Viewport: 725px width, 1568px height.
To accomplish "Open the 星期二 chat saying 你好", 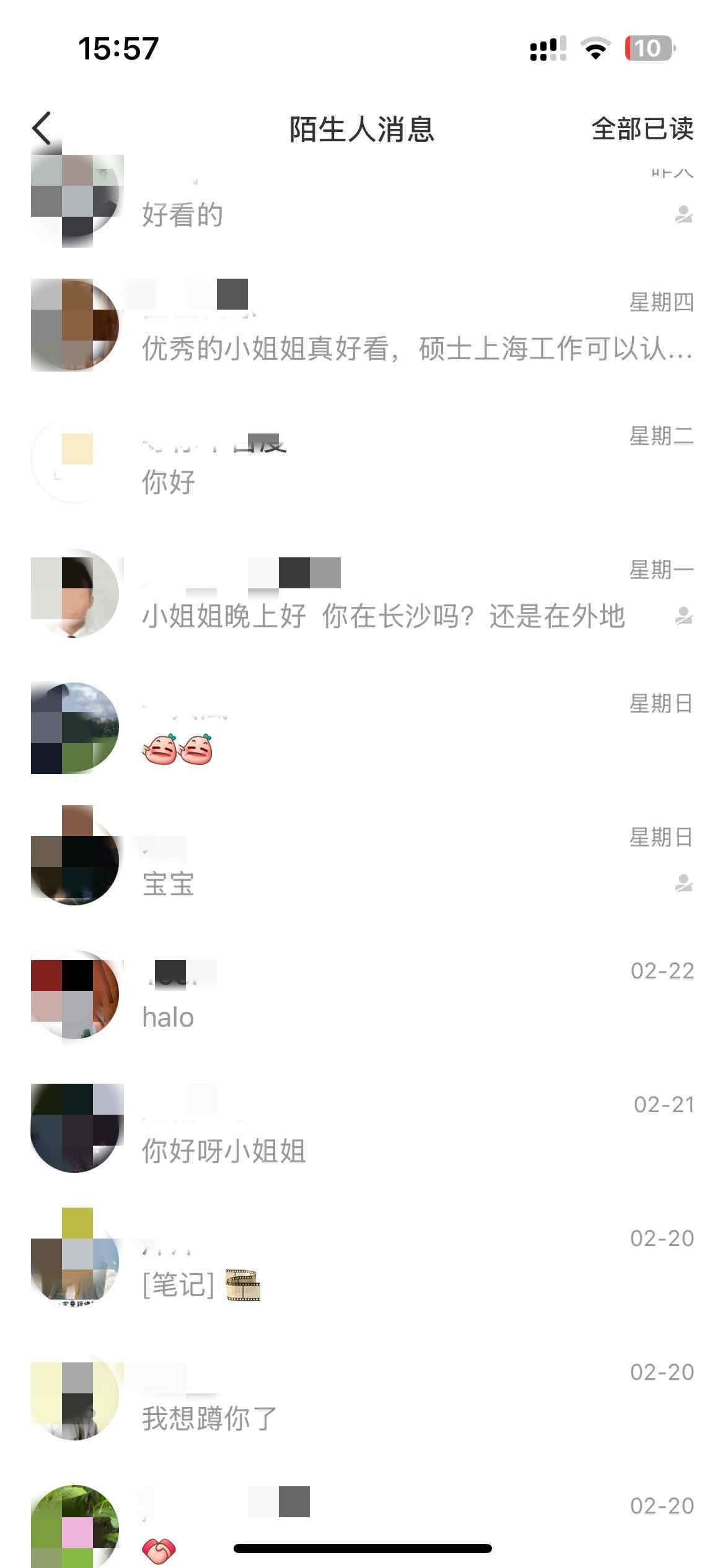I will pos(362,459).
